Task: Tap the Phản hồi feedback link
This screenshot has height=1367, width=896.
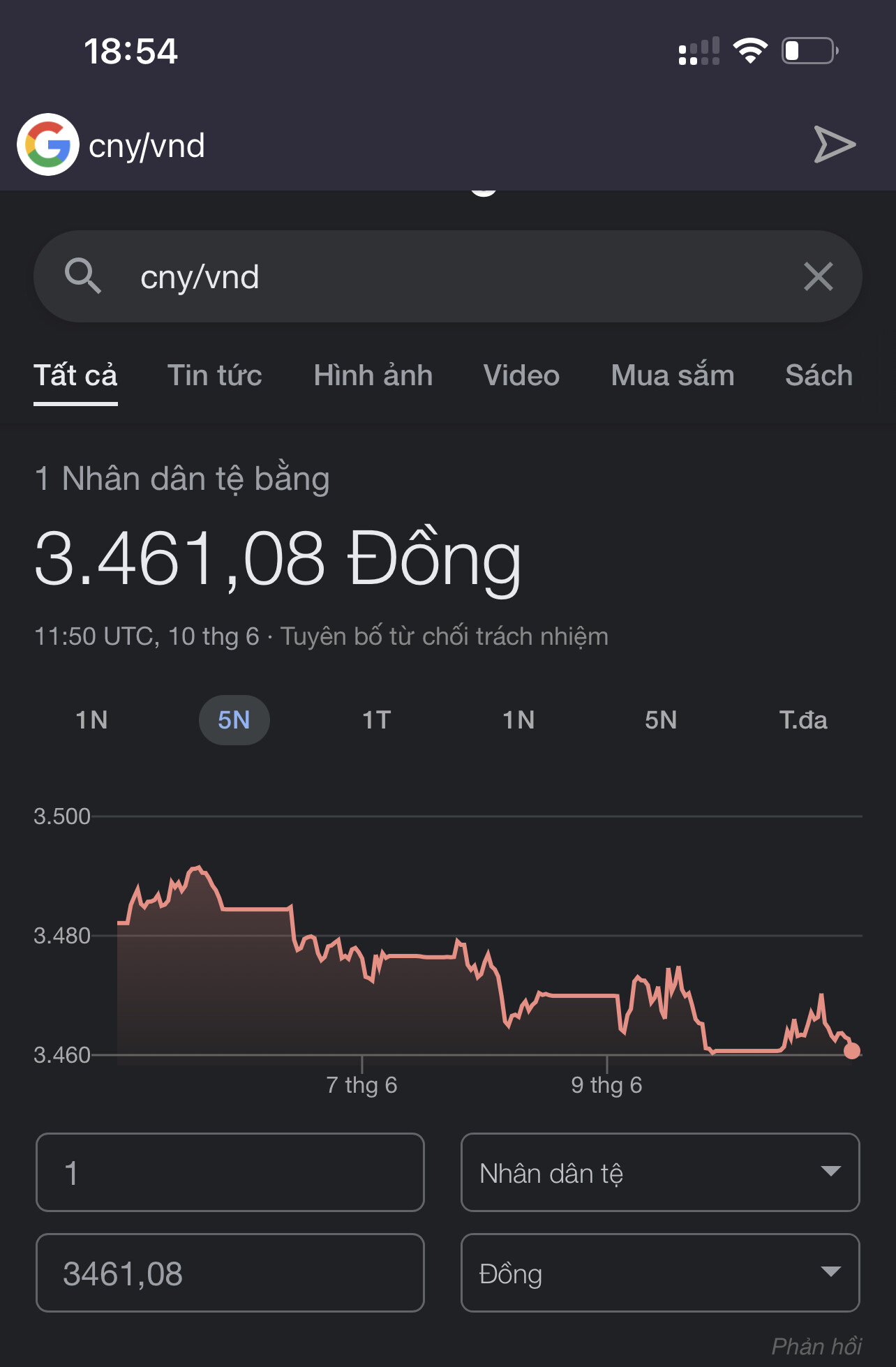Action: 816,1345
